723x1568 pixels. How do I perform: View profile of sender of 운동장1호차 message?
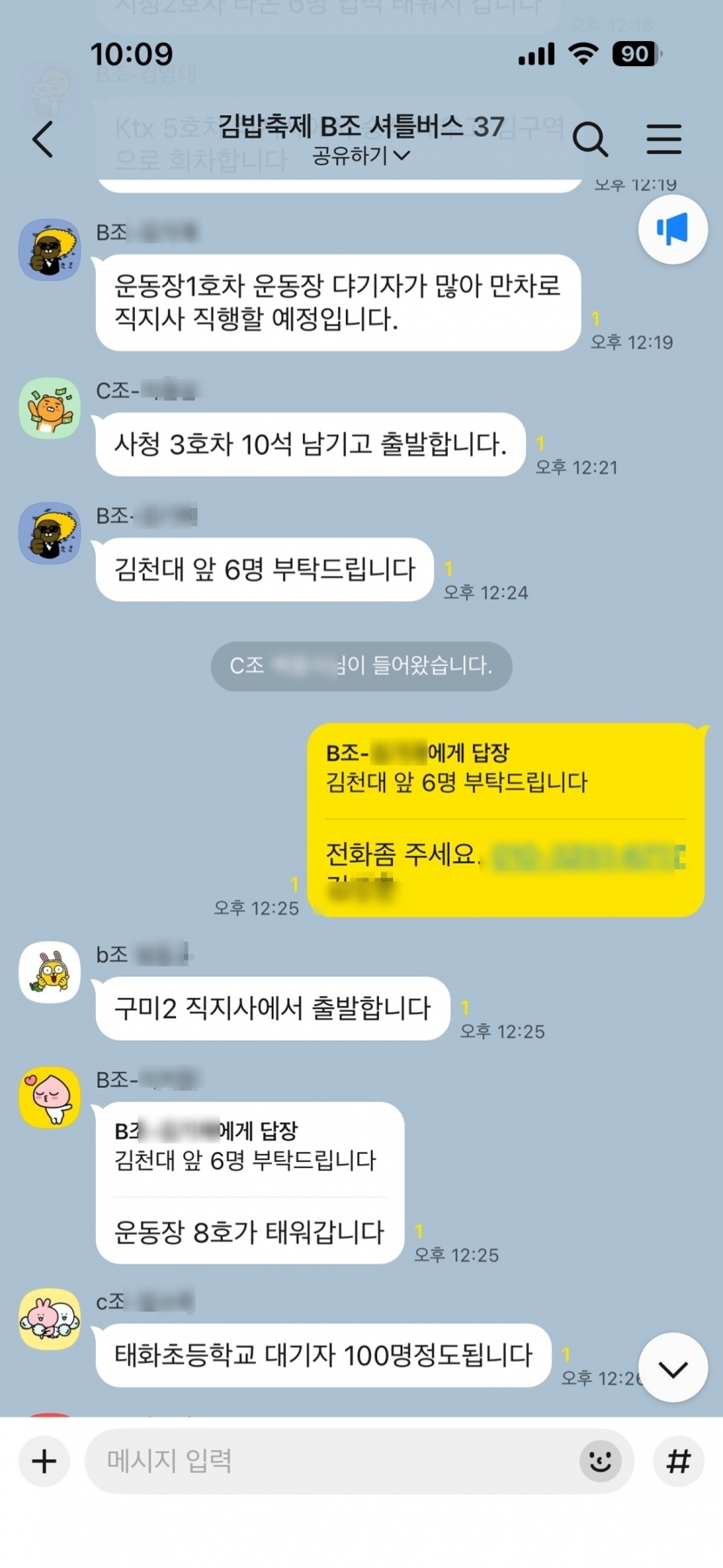tap(50, 249)
